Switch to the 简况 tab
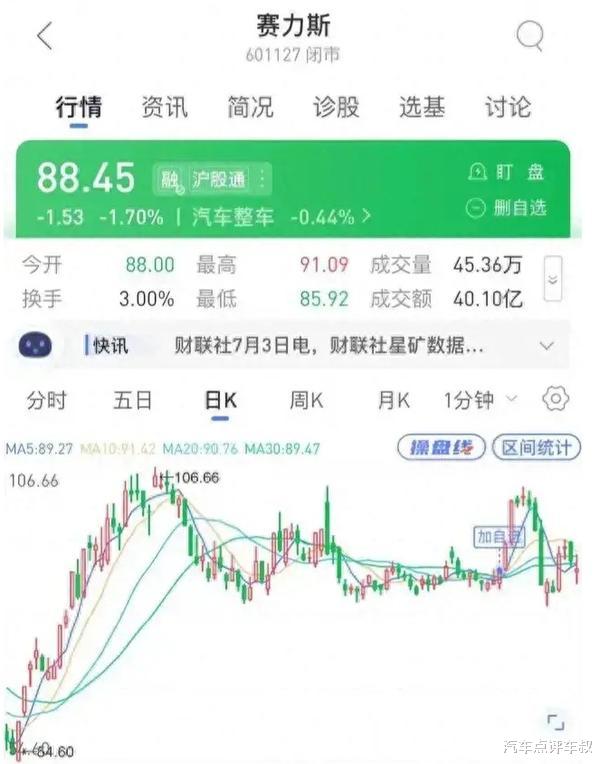 250,107
